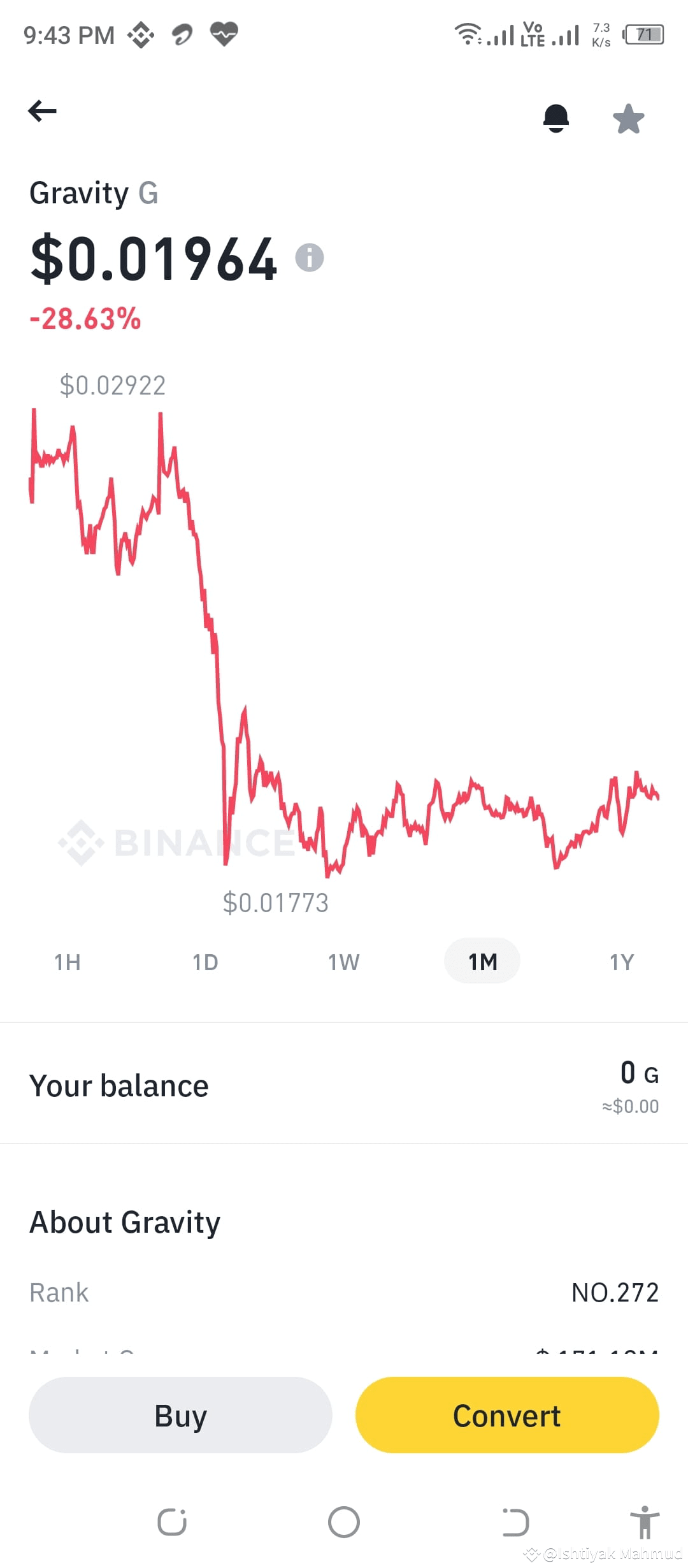Go back using the arrow icon
Screen dimensions: 688x1568
43,111
